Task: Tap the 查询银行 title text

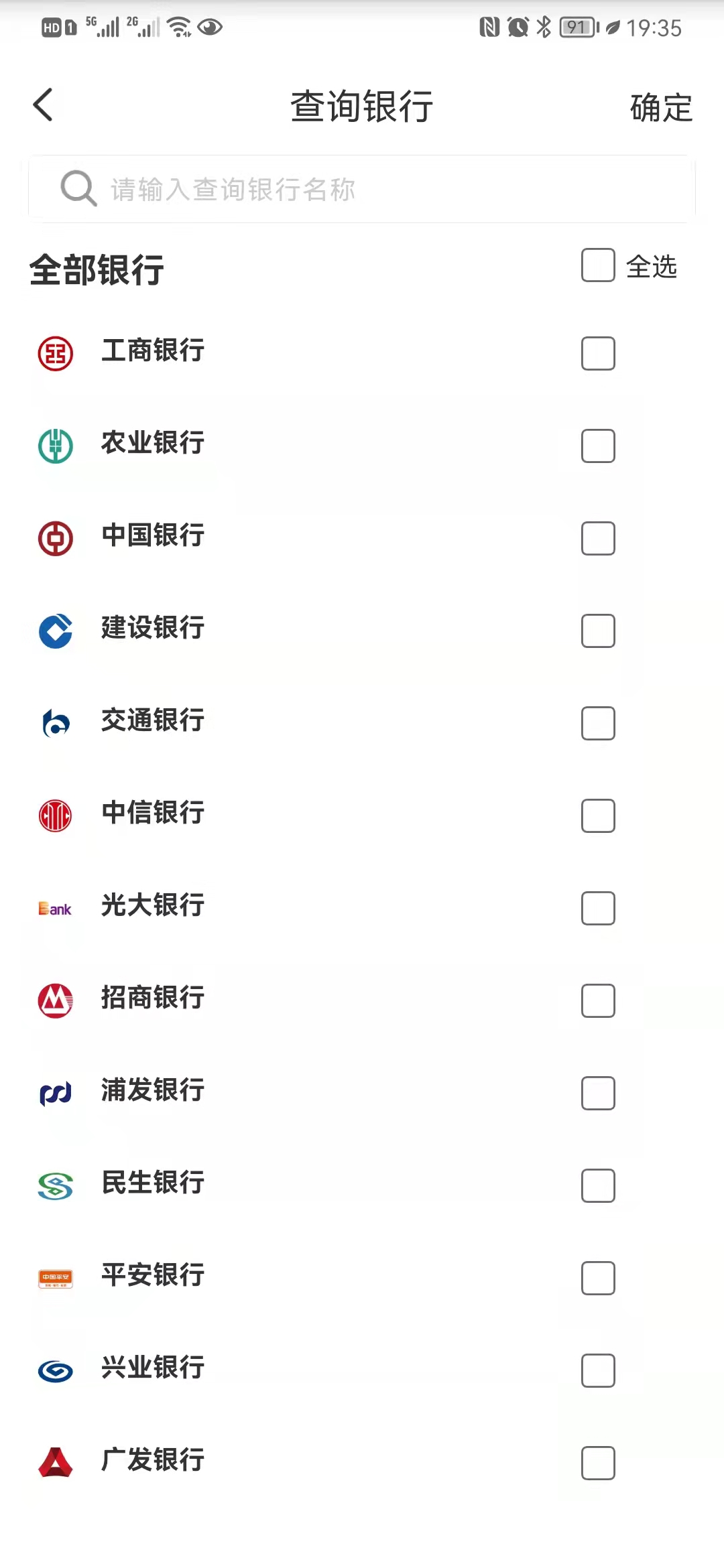Action: [x=361, y=107]
